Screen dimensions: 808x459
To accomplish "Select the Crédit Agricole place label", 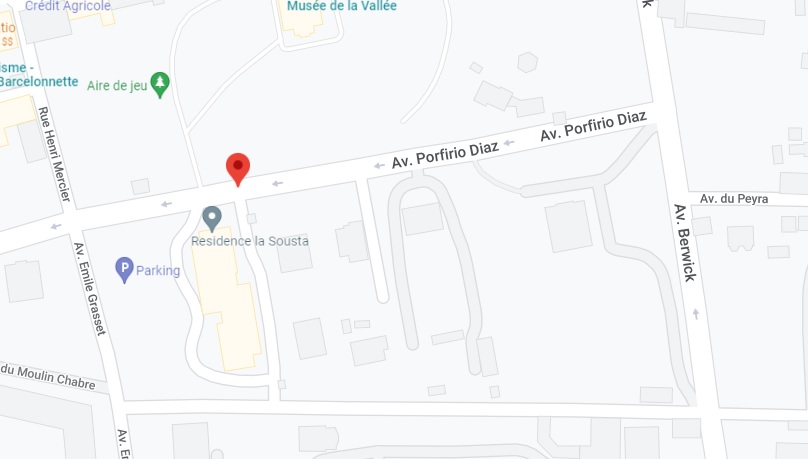I will (x=68, y=6).
